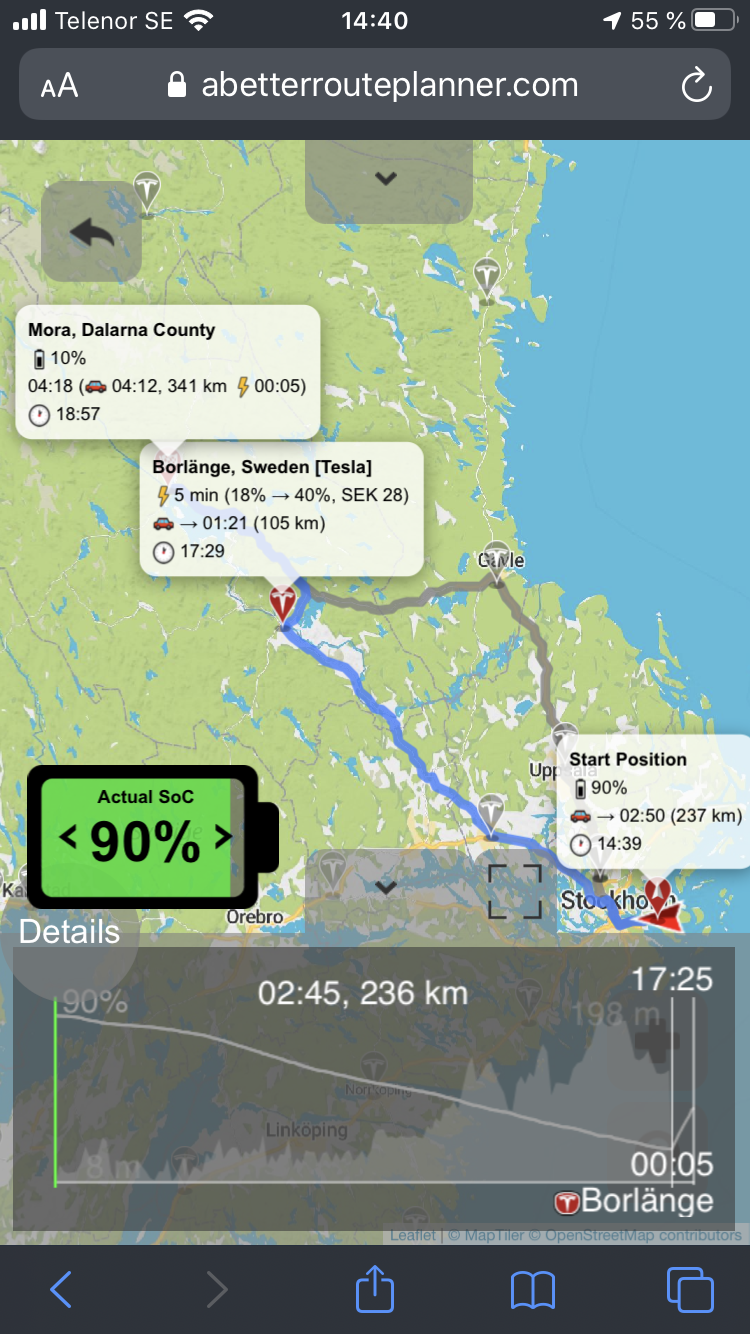Open the Start Position popup
Image resolution: width=750 pixels, height=1334 pixels.
655,801
